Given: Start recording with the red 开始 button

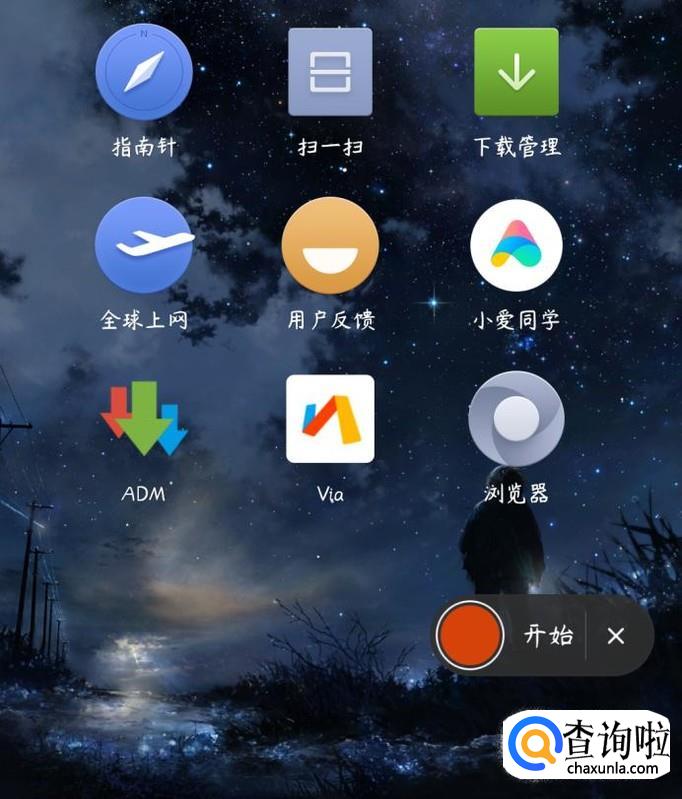Looking at the screenshot, I should [x=470, y=635].
